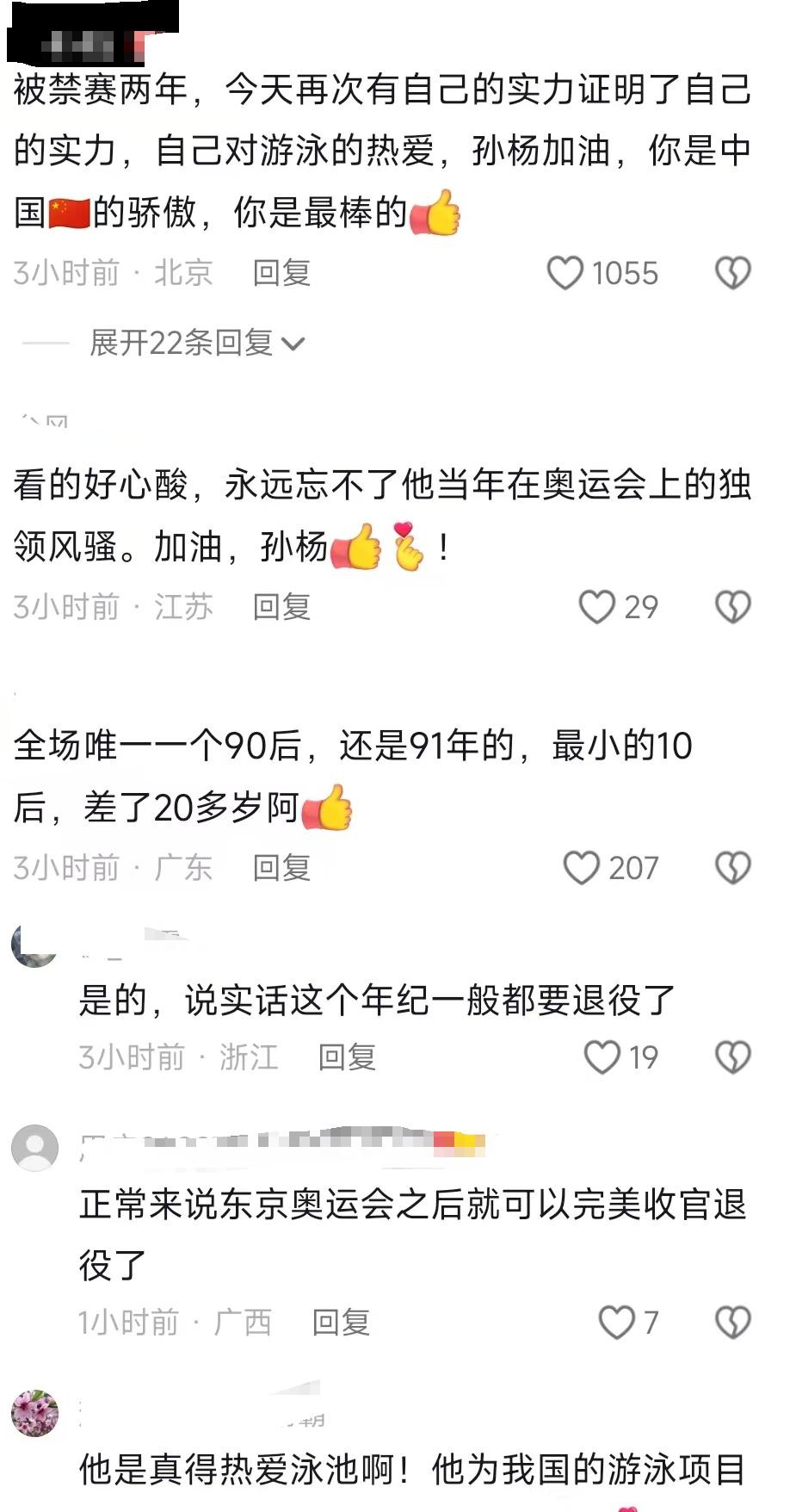Reply to the Jiangsu comment

[x=281, y=607]
